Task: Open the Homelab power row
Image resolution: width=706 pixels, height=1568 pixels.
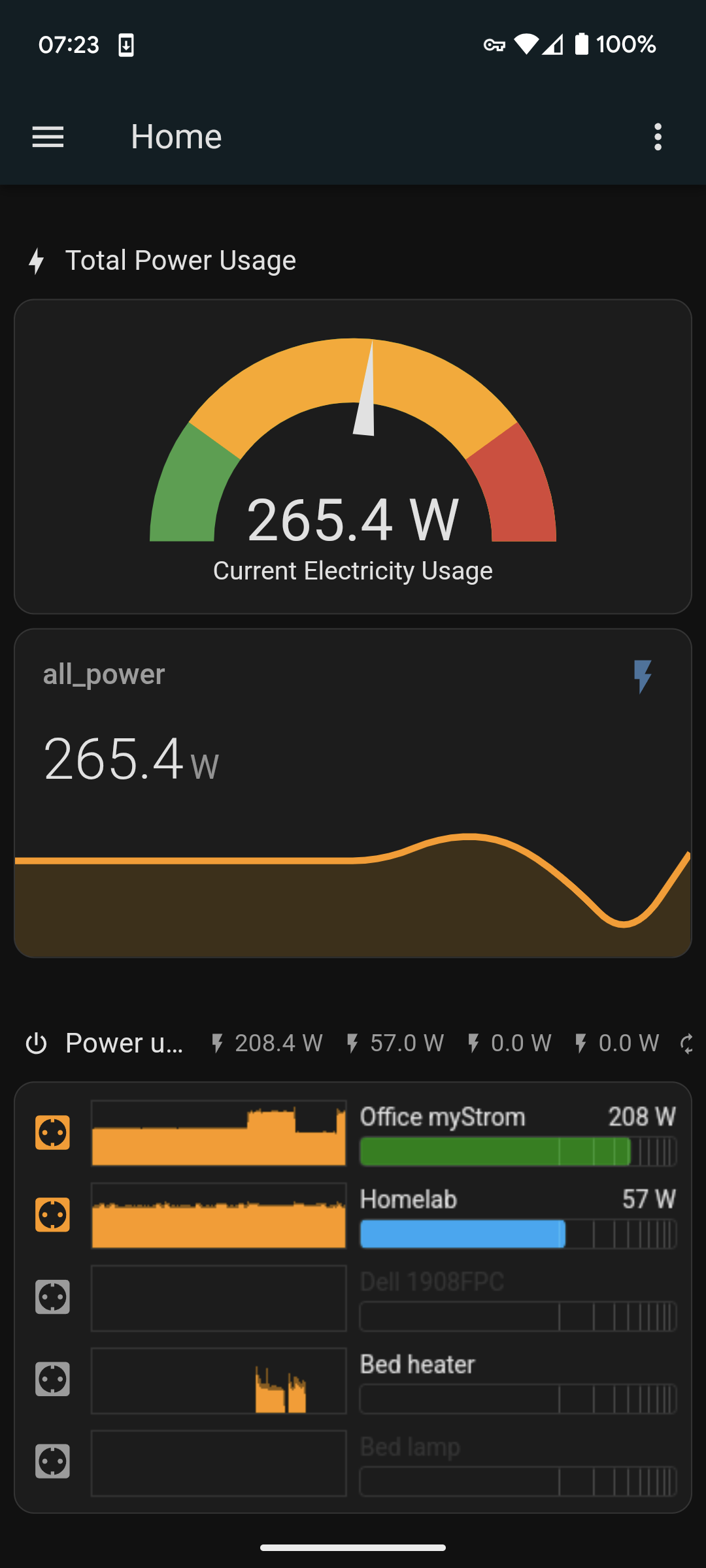Action: pos(516,1216)
